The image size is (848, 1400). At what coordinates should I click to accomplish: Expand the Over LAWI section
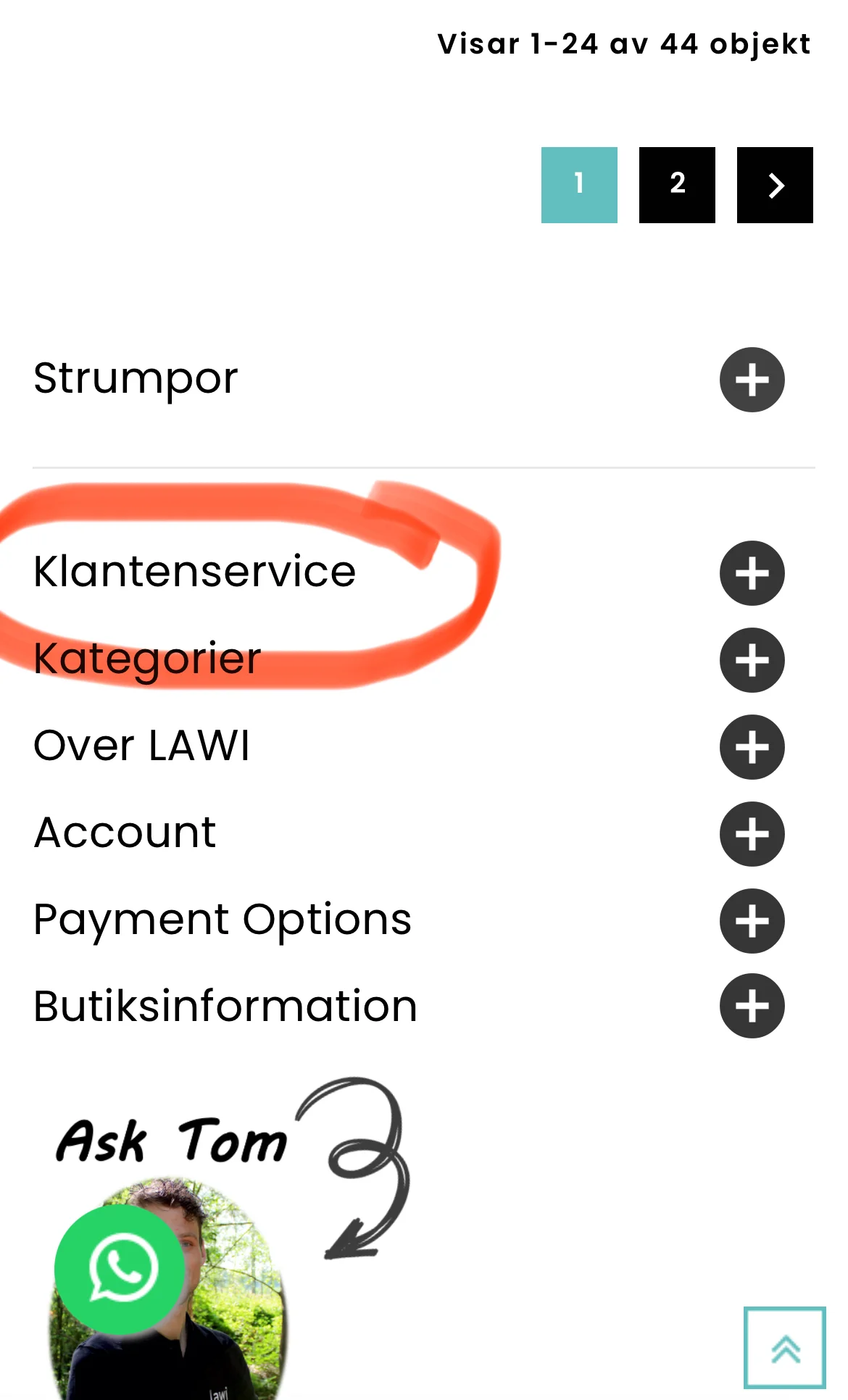[x=752, y=747]
